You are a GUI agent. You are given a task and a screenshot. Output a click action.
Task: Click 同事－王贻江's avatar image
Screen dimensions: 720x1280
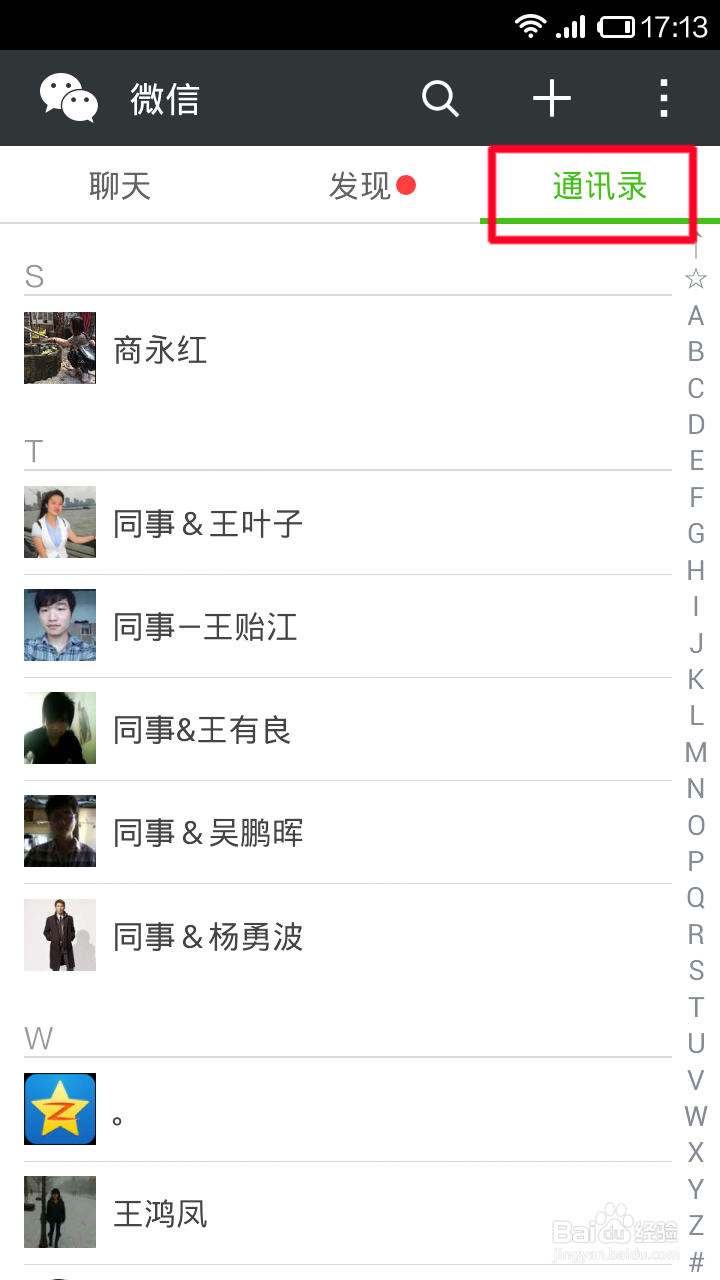click(x=59, y=625)
